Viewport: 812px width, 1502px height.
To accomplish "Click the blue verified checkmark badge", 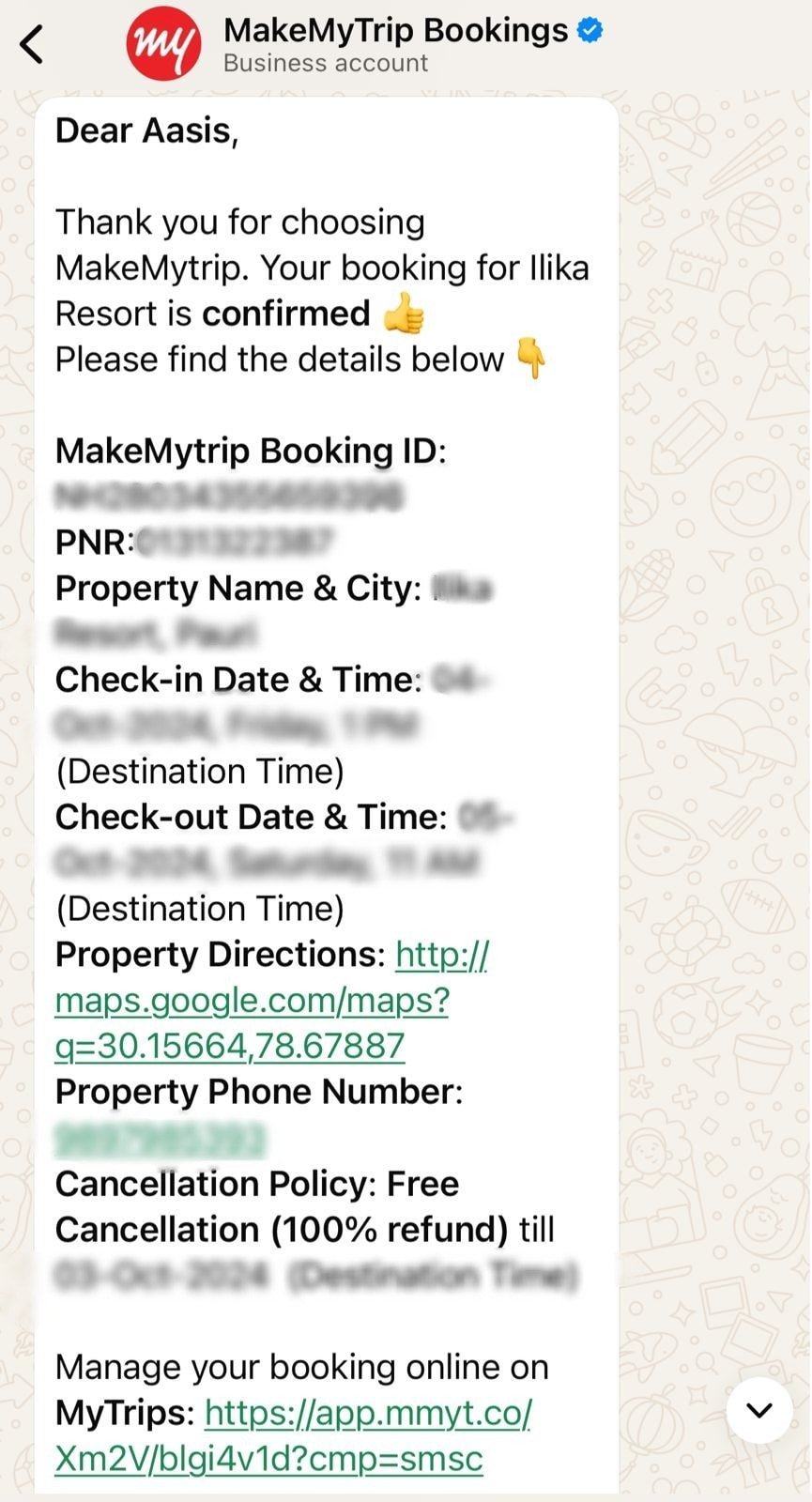I will pyautogui.click(x=590, y=29).
